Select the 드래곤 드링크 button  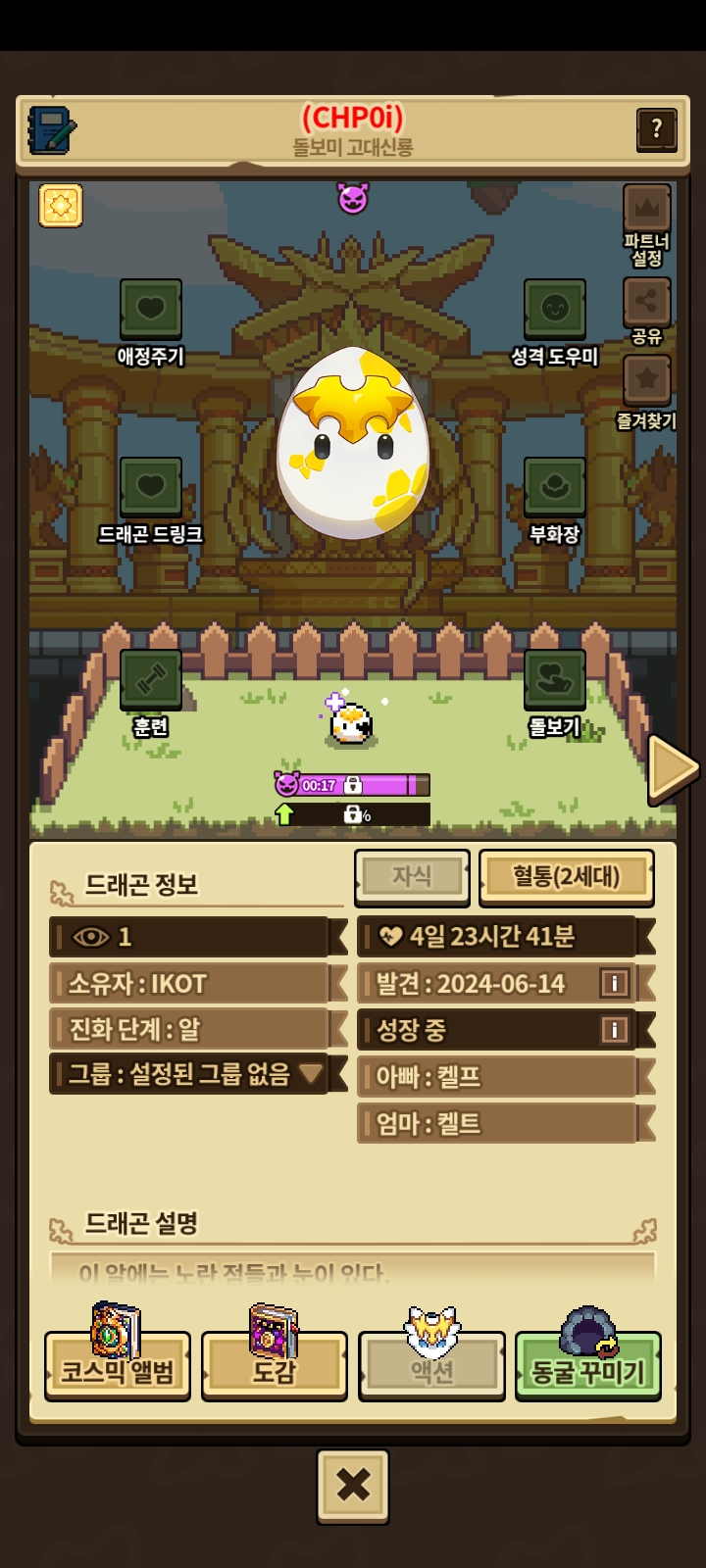(x=150, y=487)
